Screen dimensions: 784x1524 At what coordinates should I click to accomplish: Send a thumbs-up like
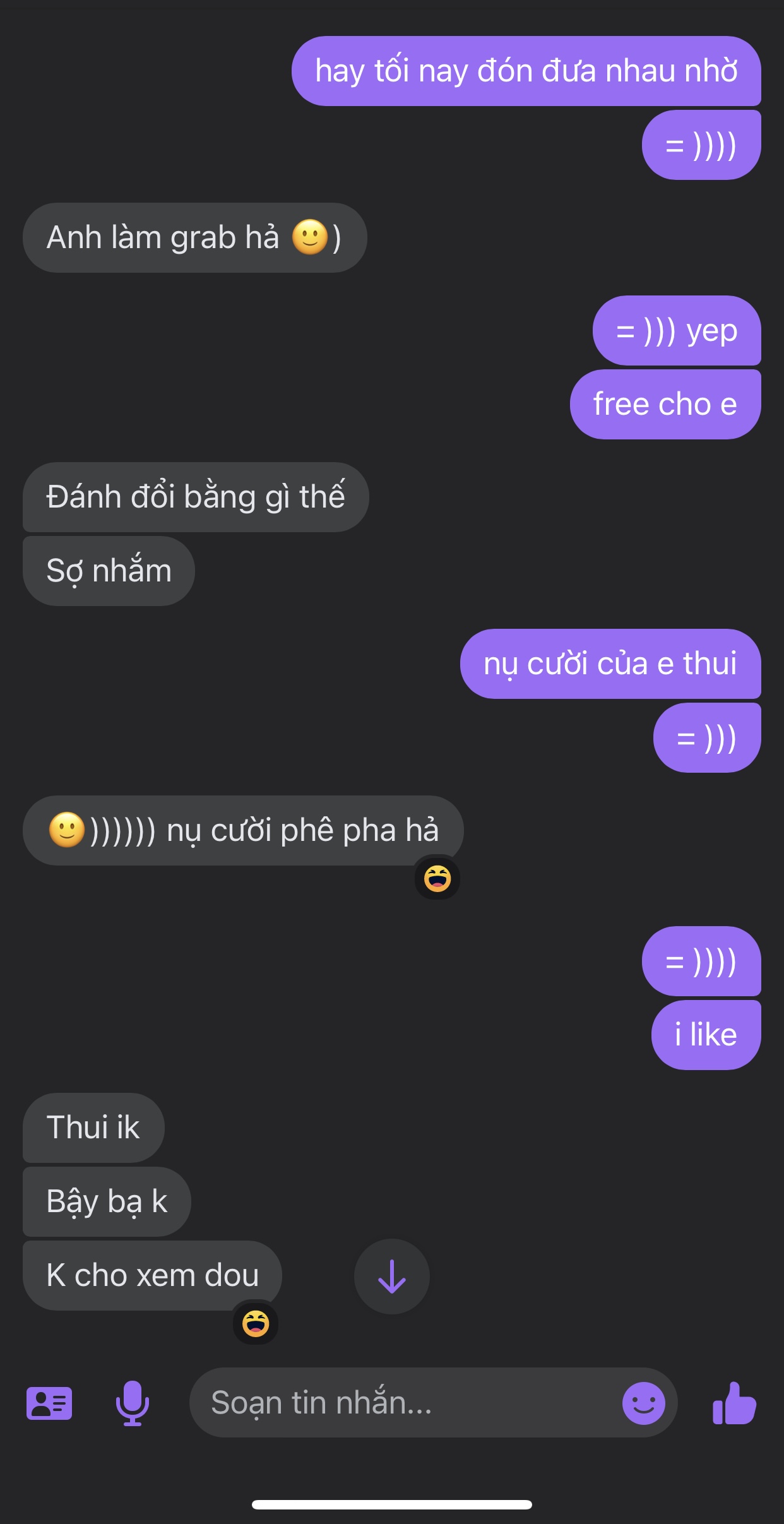734,1403
